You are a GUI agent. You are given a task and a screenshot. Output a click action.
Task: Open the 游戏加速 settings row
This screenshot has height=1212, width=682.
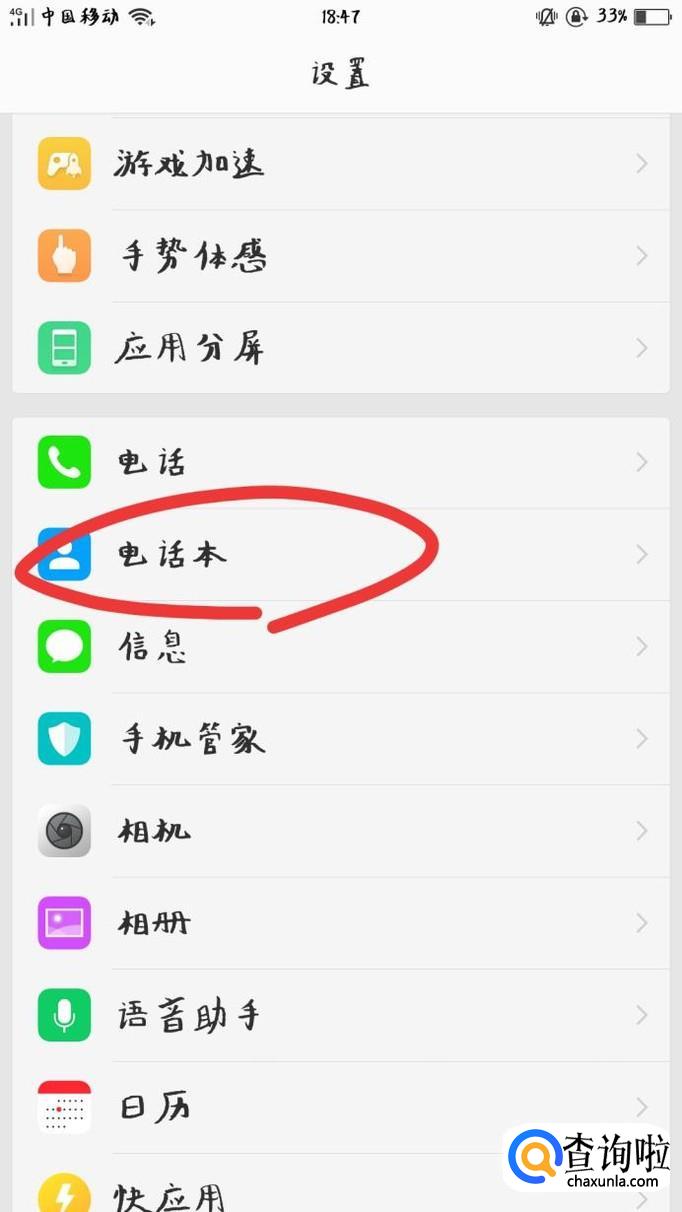tap(340, 163)
